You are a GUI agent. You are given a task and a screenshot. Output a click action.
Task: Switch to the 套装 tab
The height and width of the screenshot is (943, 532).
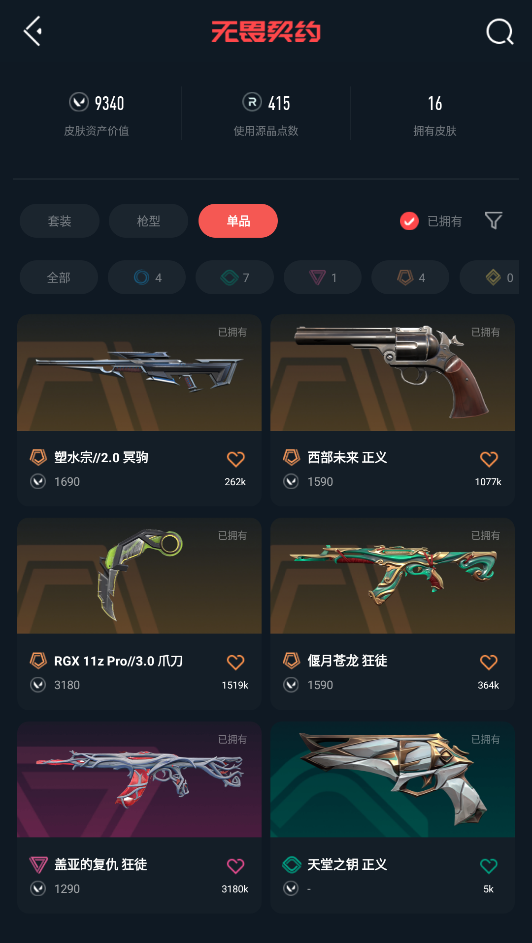point(60,221)
